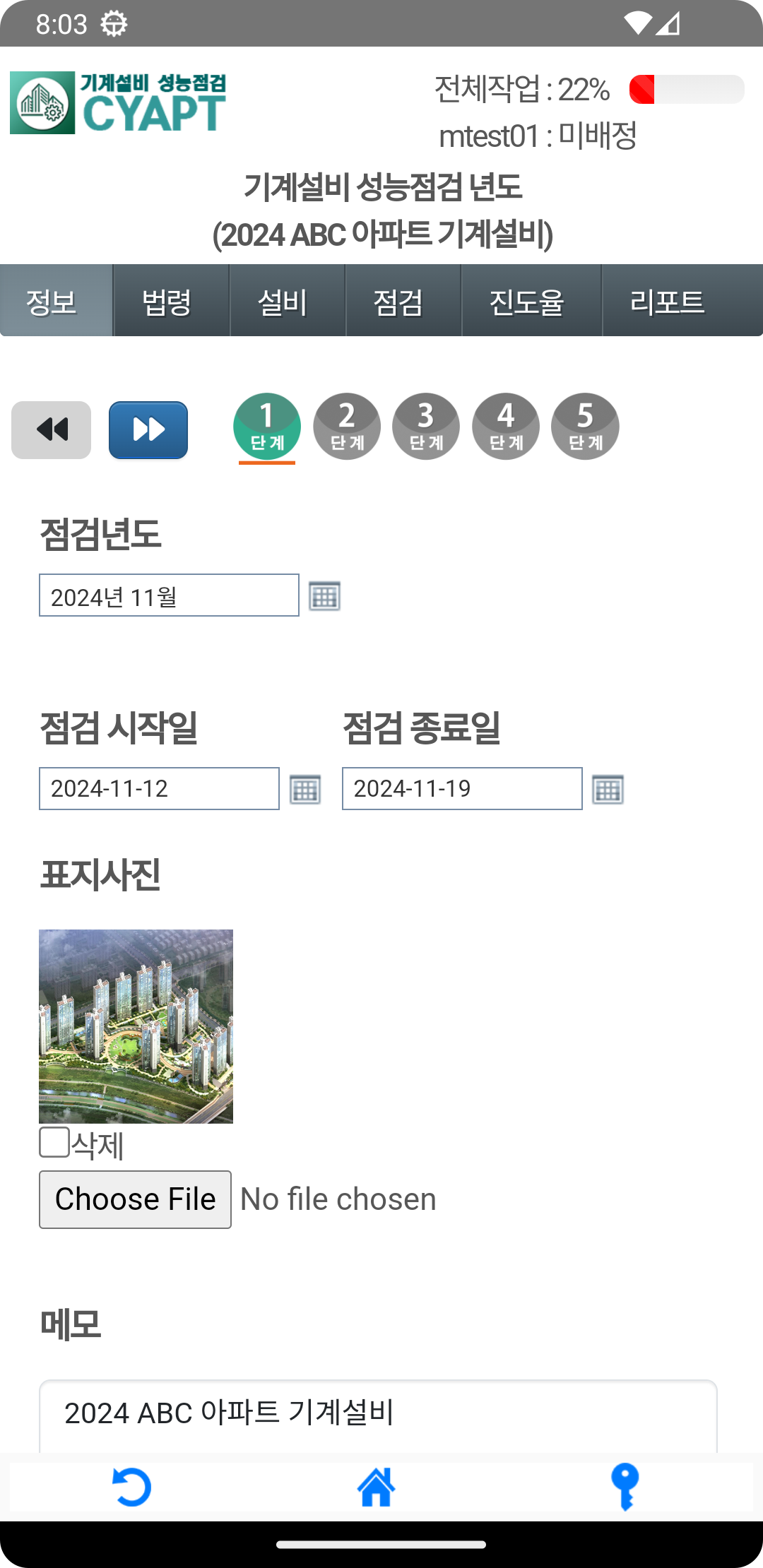Select step 5 단계 circle
The height and width of the screenshot is (1568, 763).
click(x=585, y=426)
